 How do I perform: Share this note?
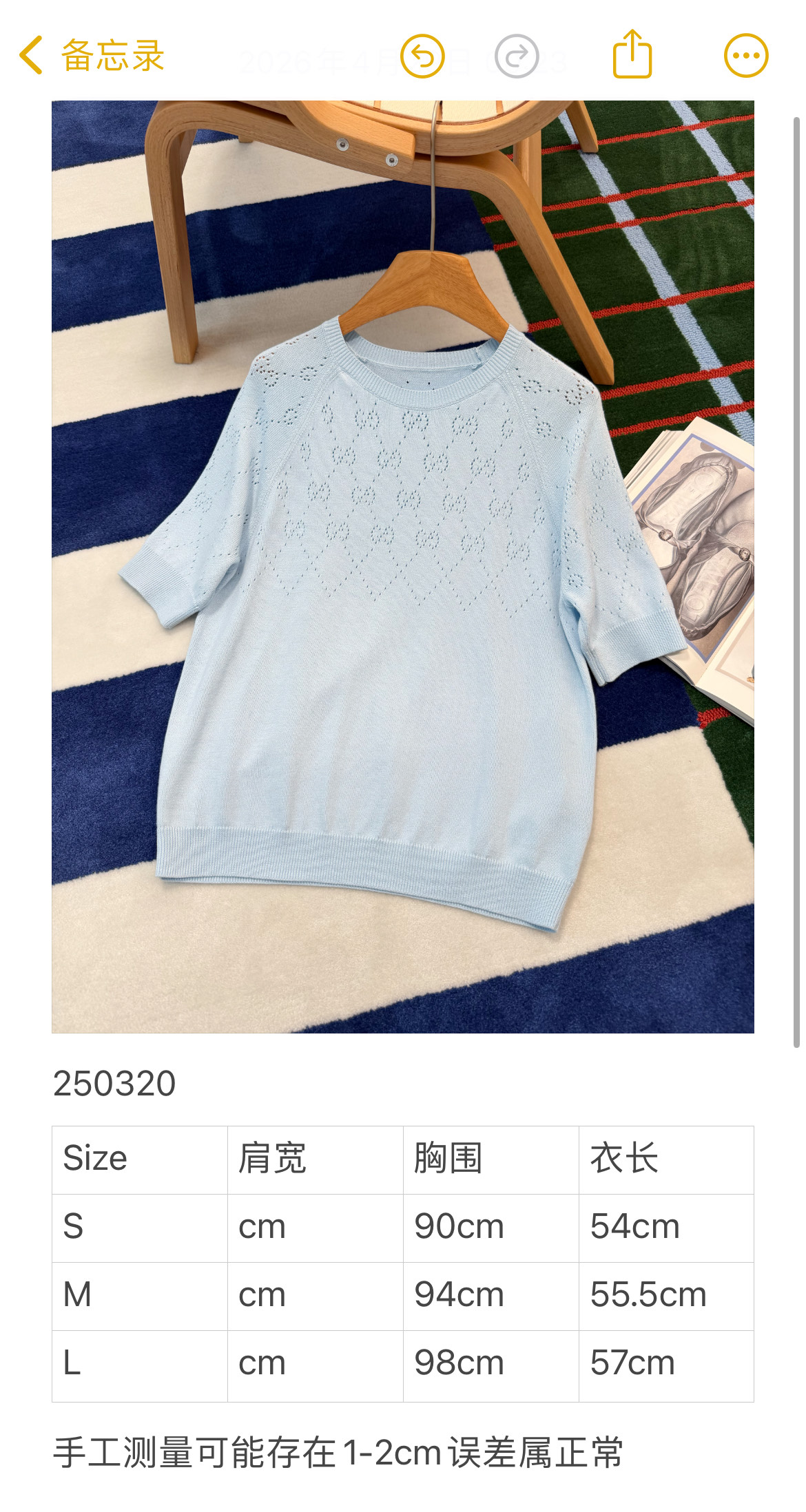tap(632, 54)
